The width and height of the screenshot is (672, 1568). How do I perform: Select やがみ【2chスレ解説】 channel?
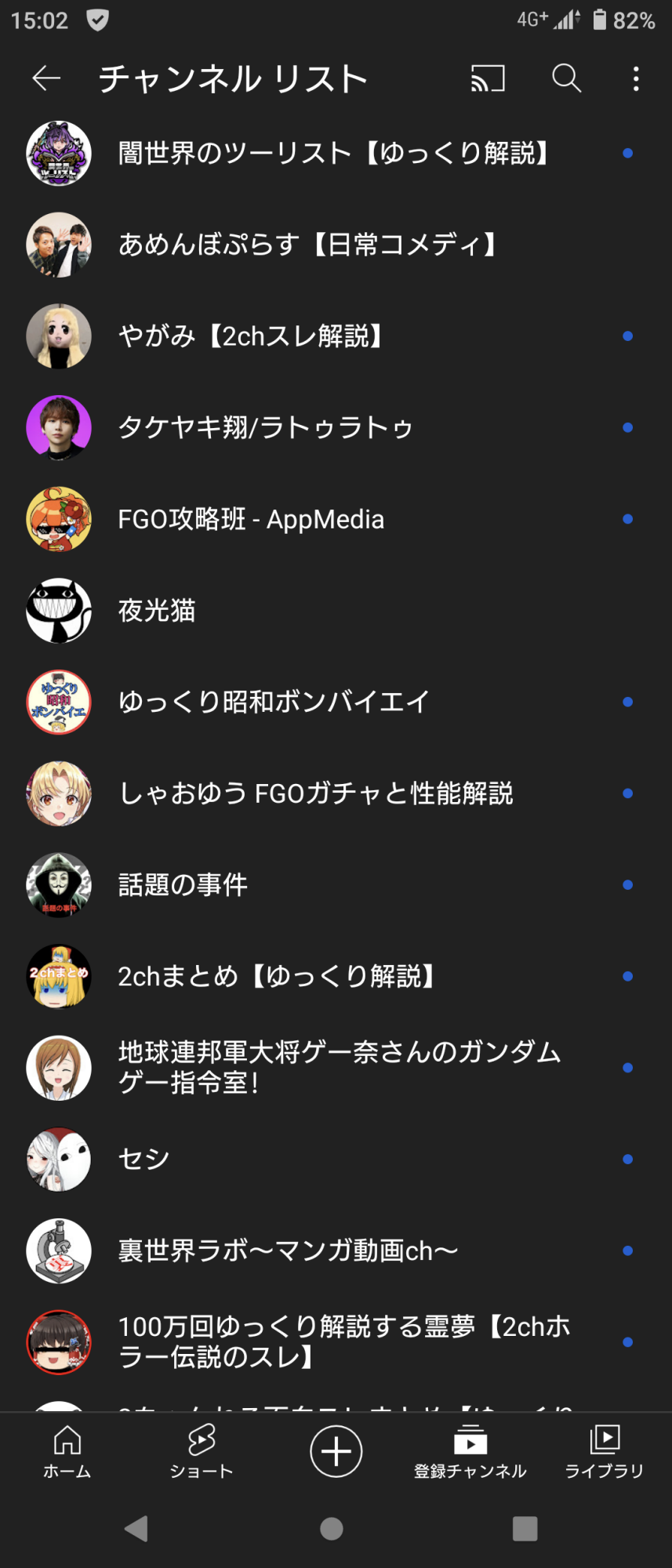[251, 336]
